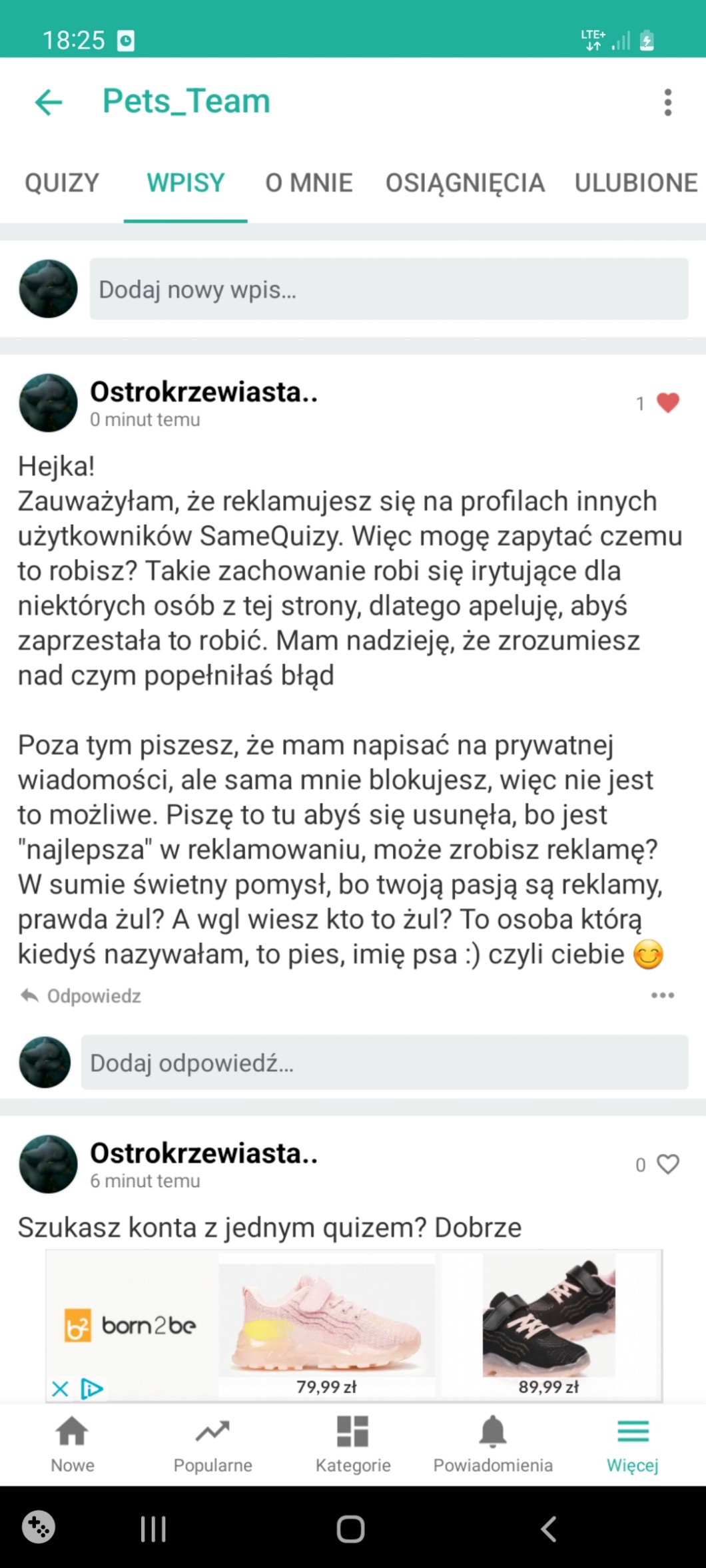Image resolution: width=706 pixels, height=1568 pixels.
Task: Switch to the QUIZY tab
Action: 62,183
